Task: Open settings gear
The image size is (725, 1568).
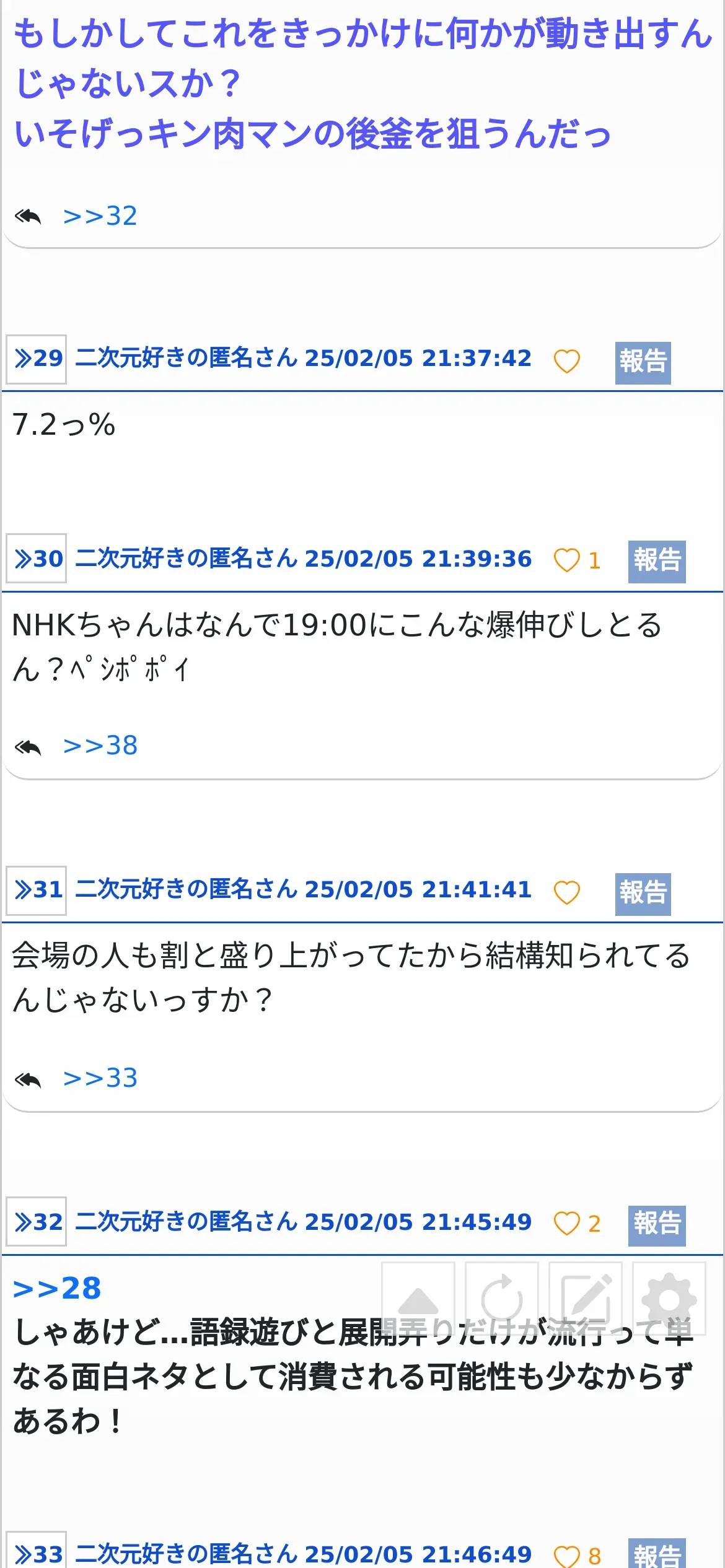Action: coord(669,1298)
